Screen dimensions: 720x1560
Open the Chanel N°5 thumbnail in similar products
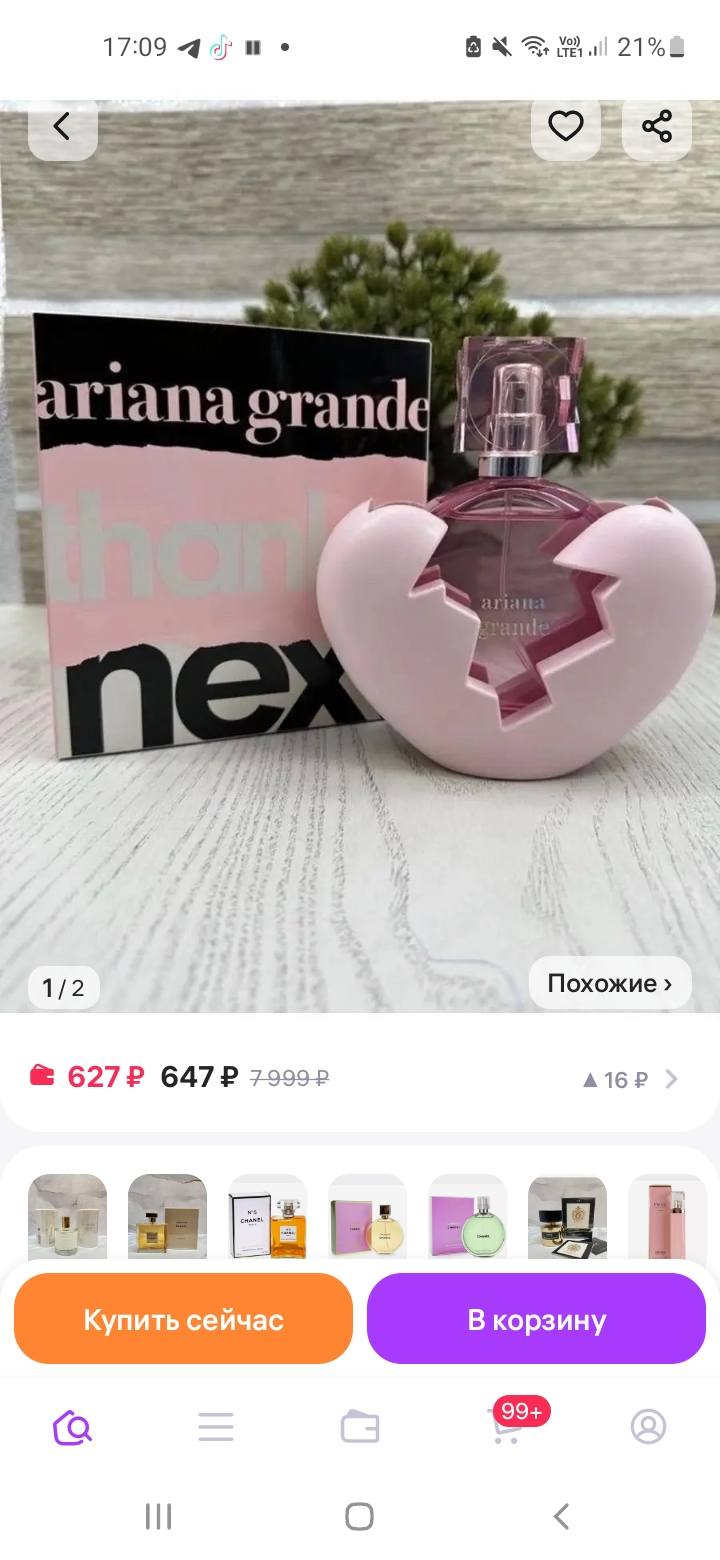(x=267, y=1216)
